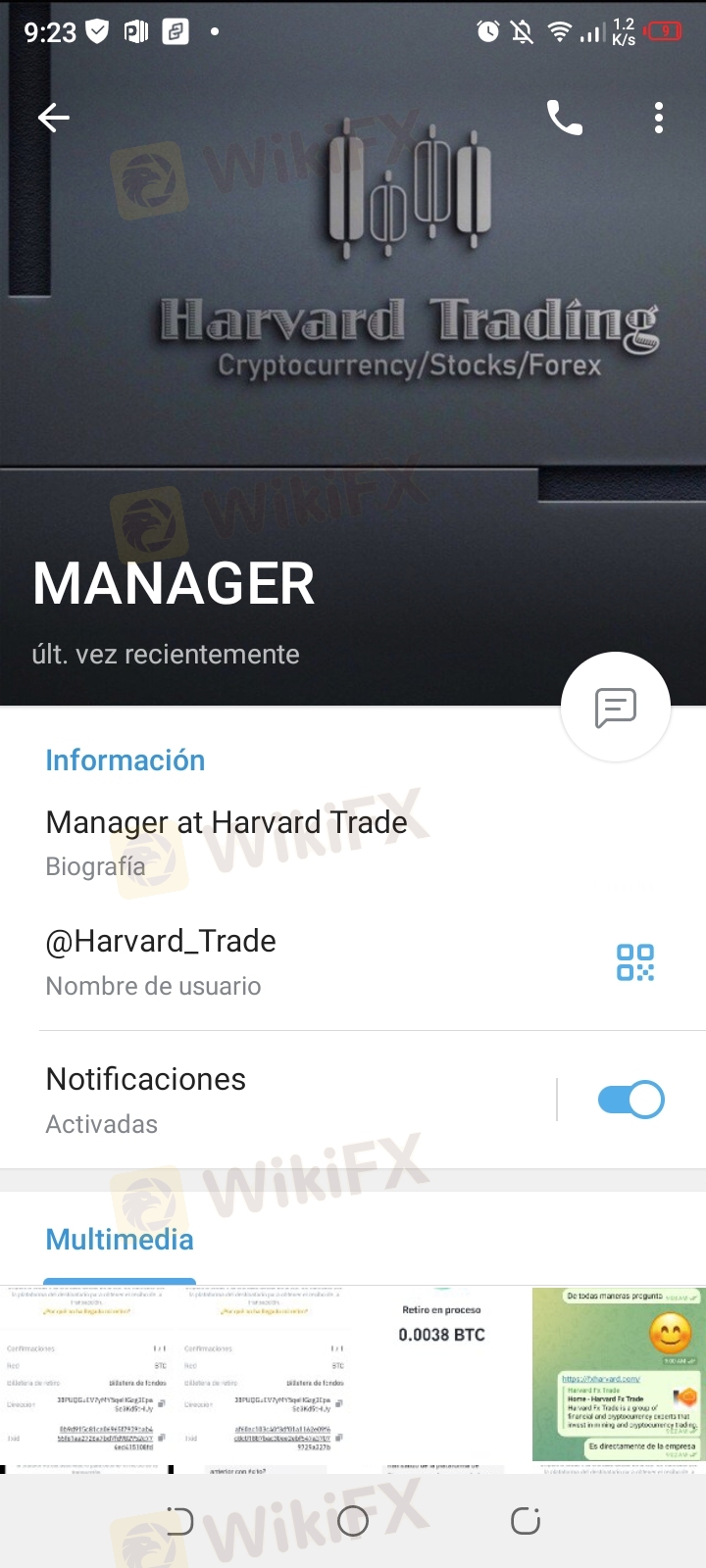Start a voice call with MANAGER
The image size is (706, 1568).
click(x=564, y=118)
